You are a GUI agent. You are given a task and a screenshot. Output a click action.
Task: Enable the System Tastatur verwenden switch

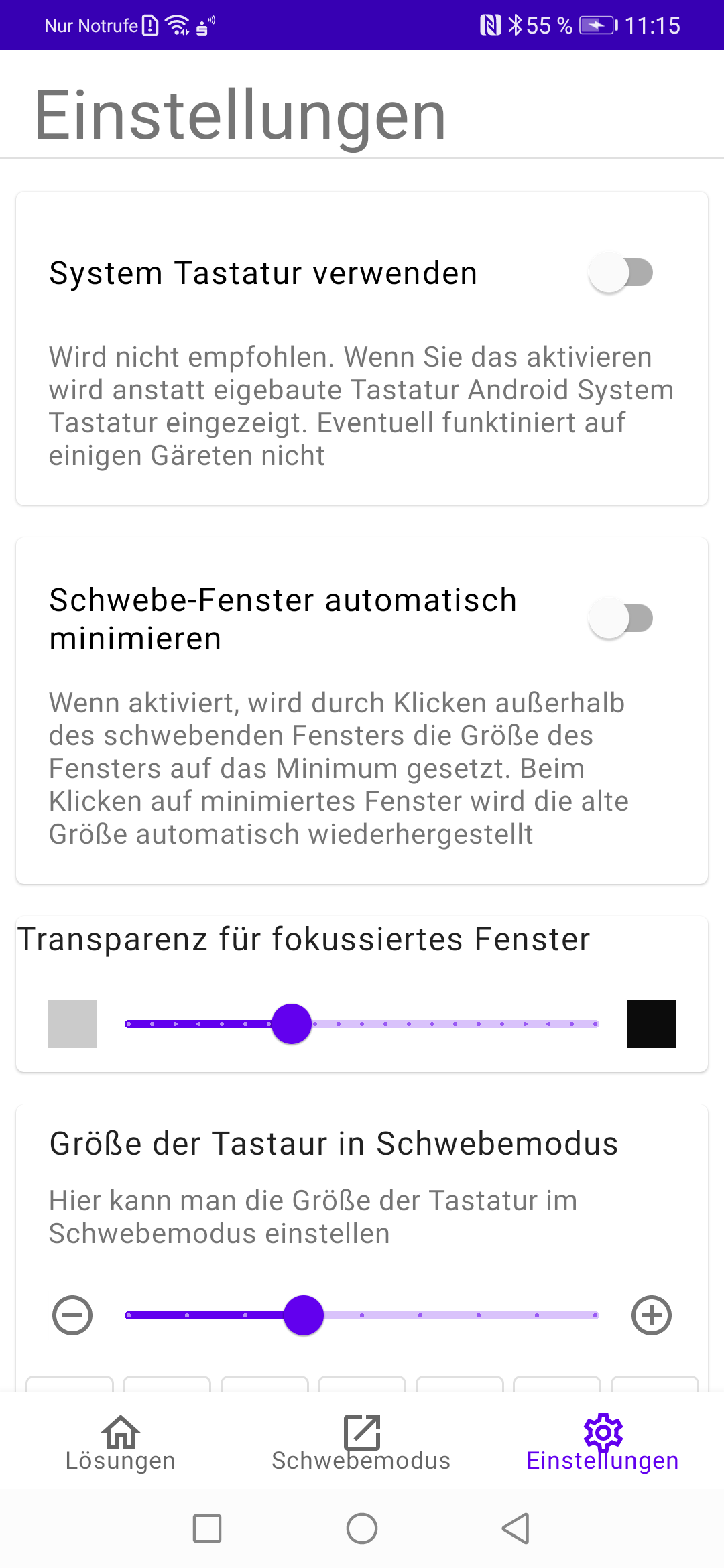[621, 273]
